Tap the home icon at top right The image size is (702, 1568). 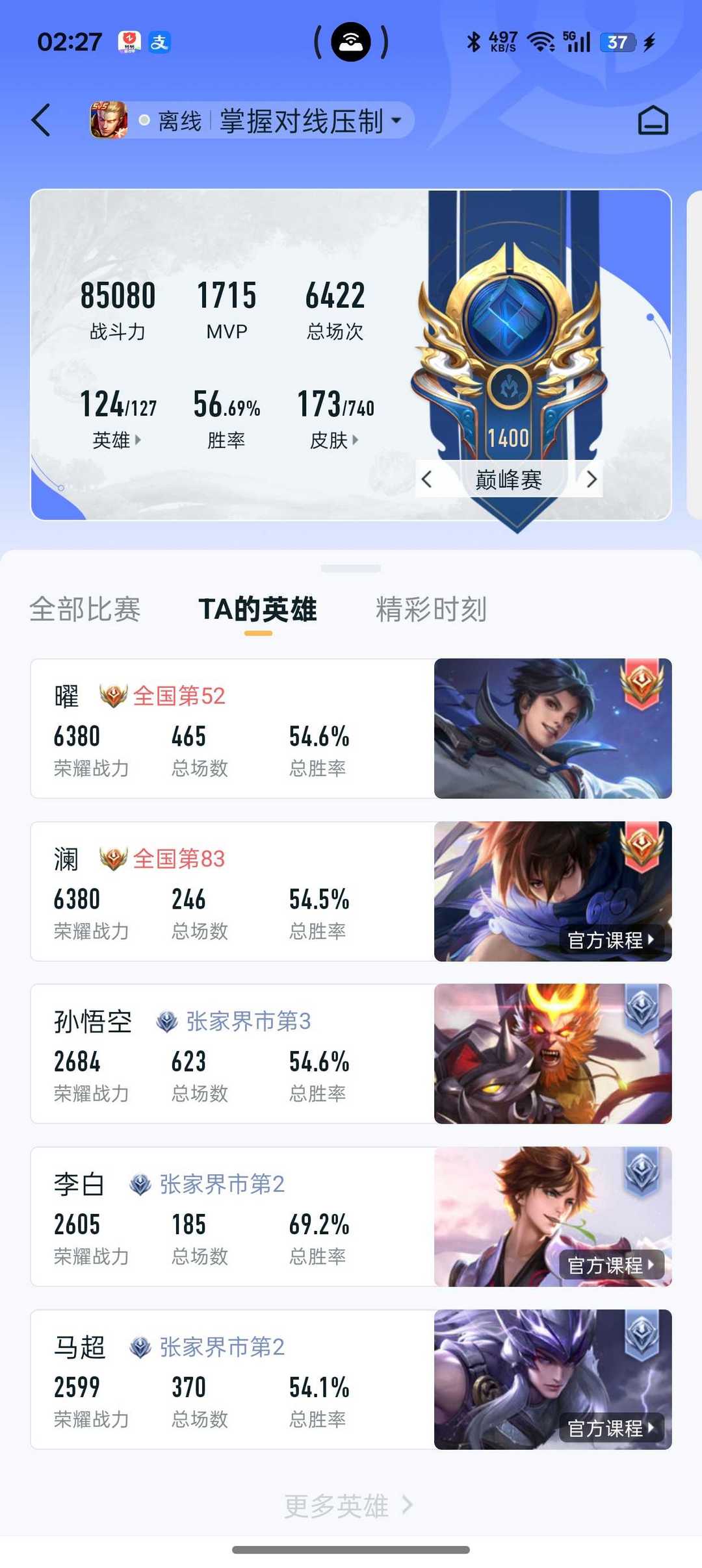point(653,121)
